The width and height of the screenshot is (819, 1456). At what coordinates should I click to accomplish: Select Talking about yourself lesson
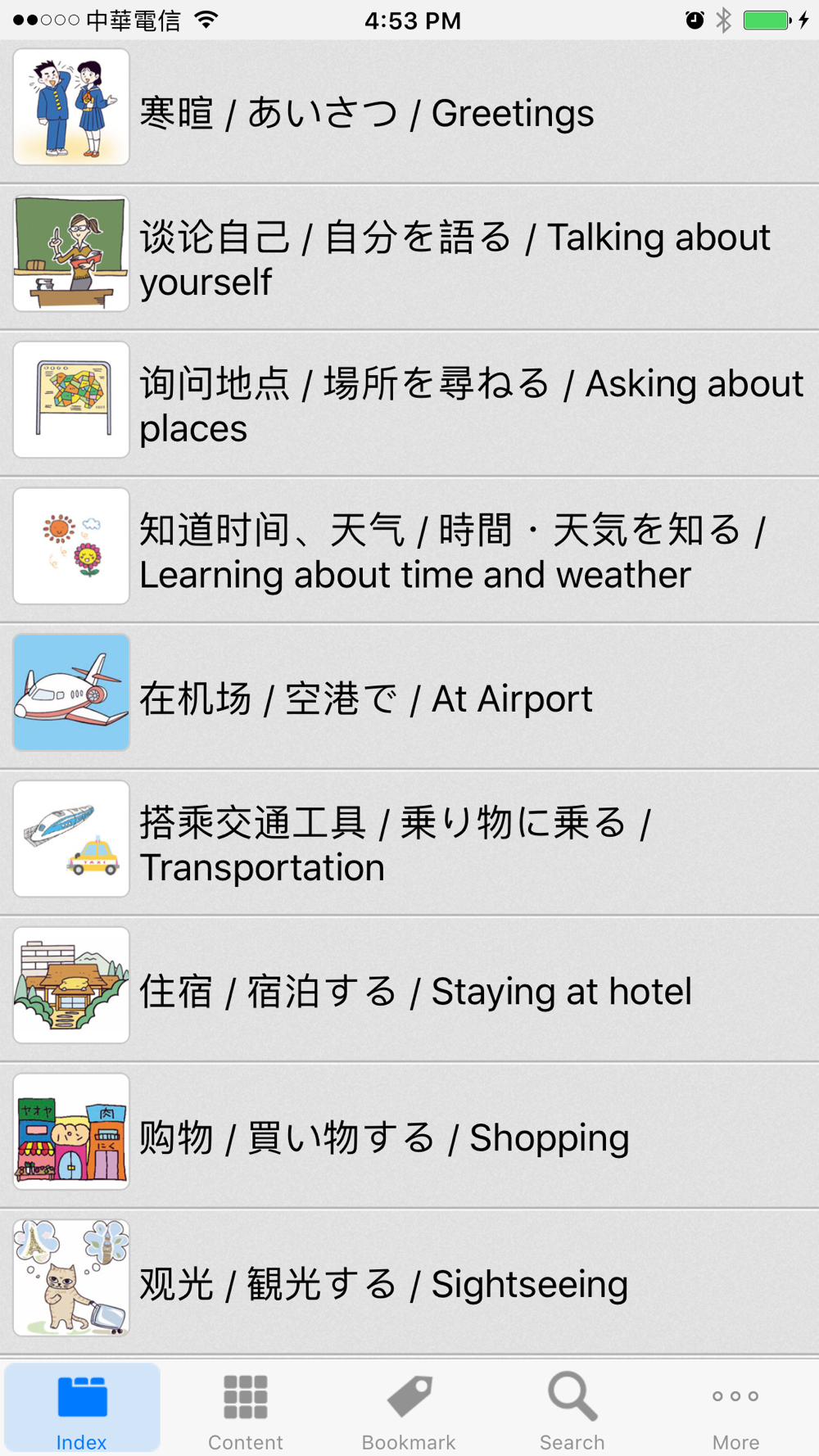(409, 257)
